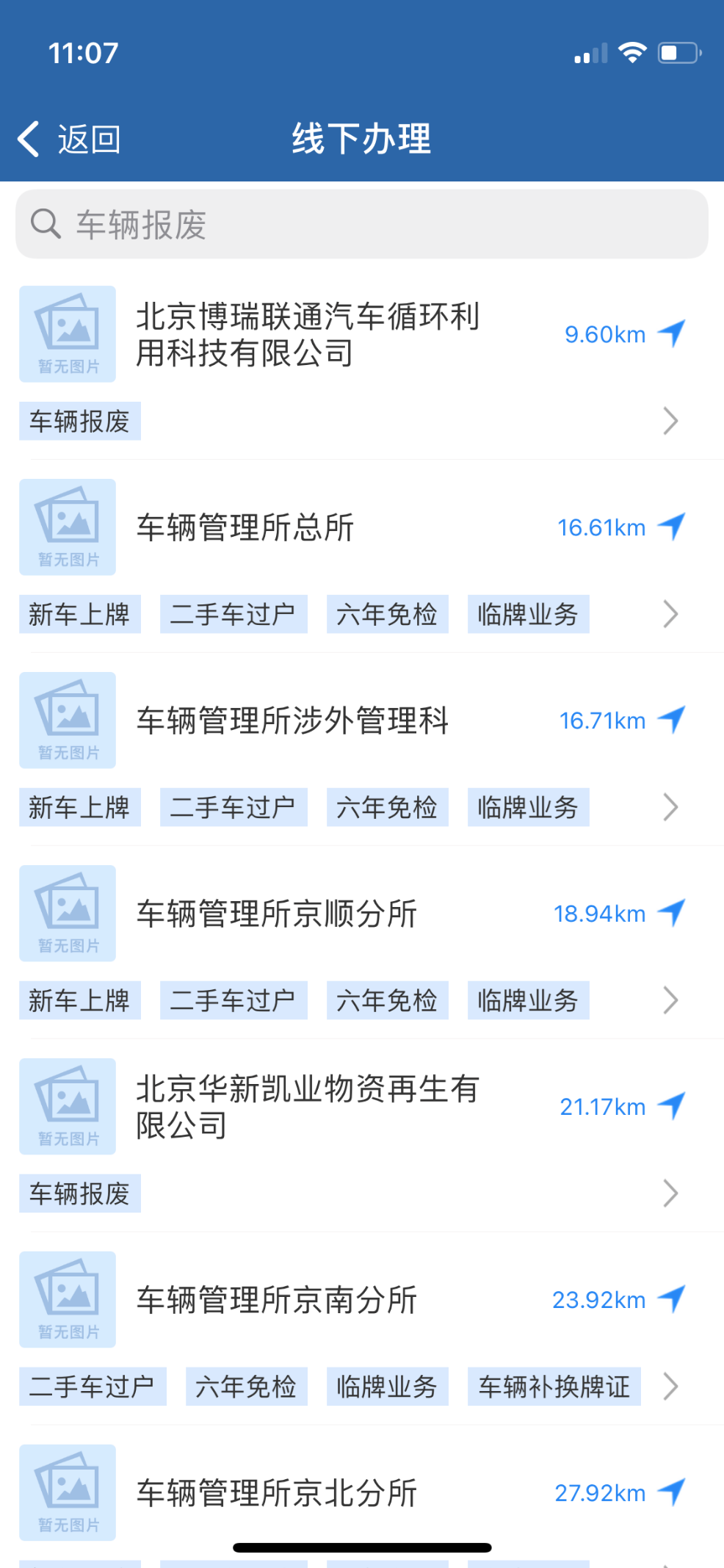Open 车辆管理所京南分所 entry

[277, 1300]
